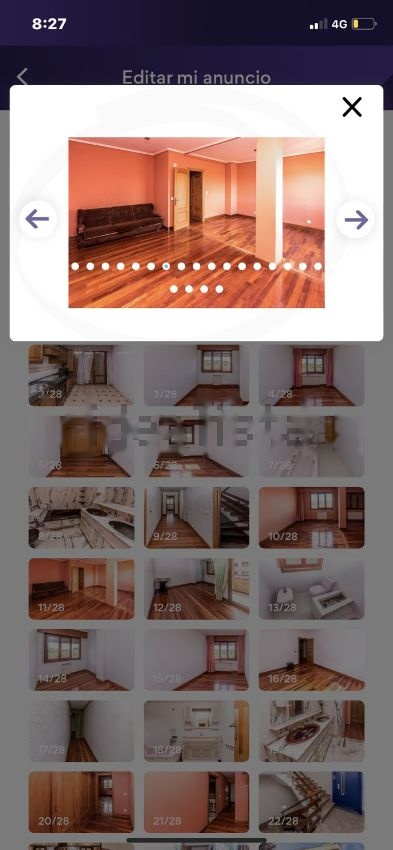393x850 pixels.
Task: Open photo thumbnail 20/28
Action: (x=81, y=802)
